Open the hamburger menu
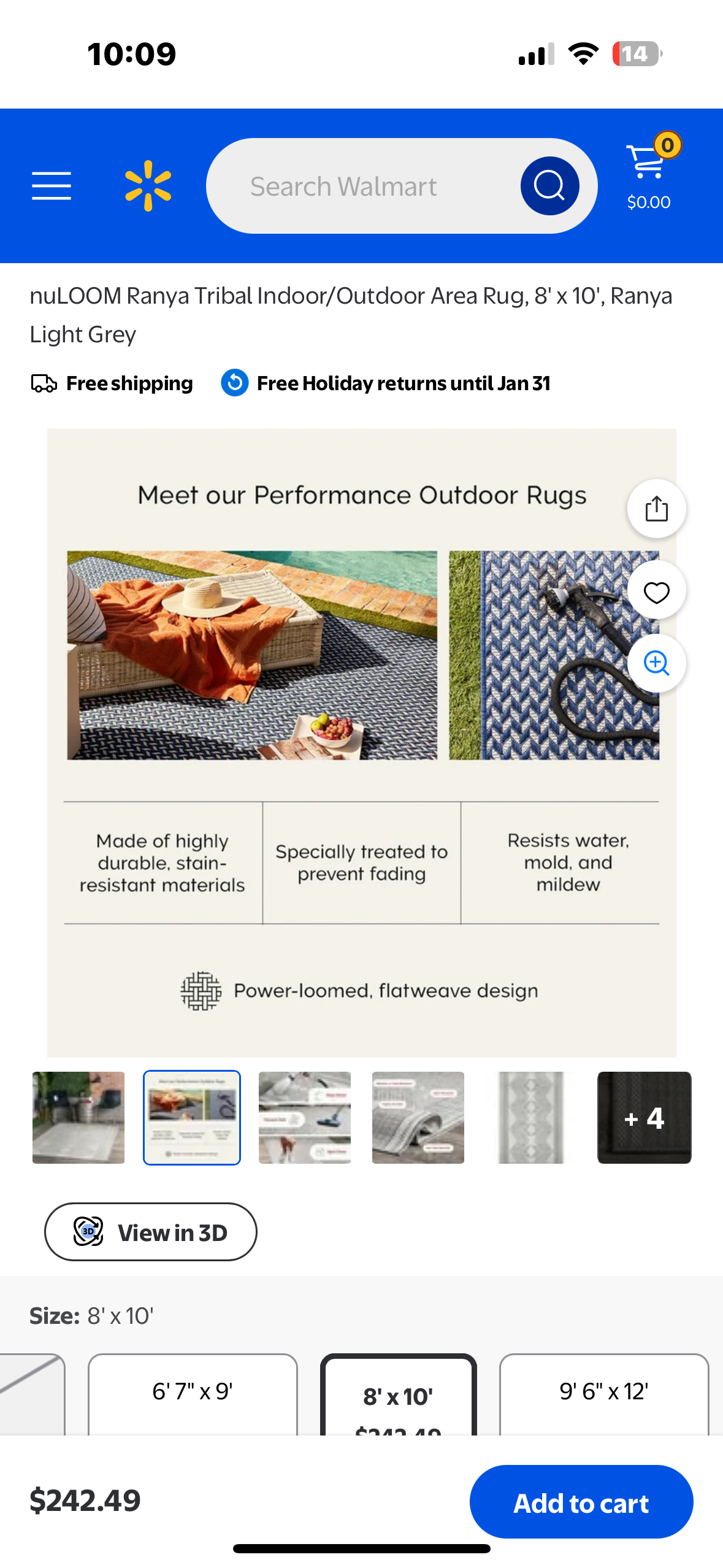 [52, 186]
